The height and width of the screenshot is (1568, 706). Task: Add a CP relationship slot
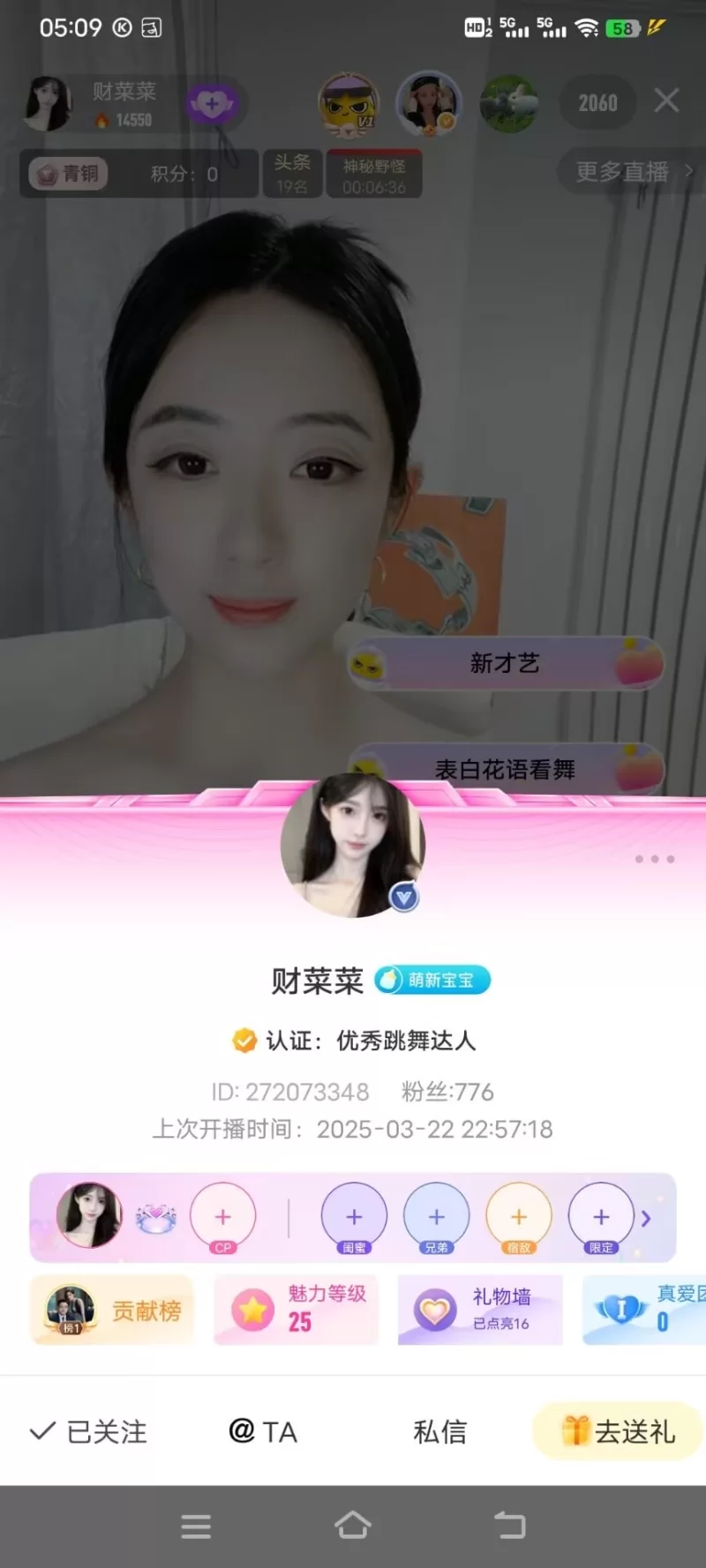tap(223, 1217)
